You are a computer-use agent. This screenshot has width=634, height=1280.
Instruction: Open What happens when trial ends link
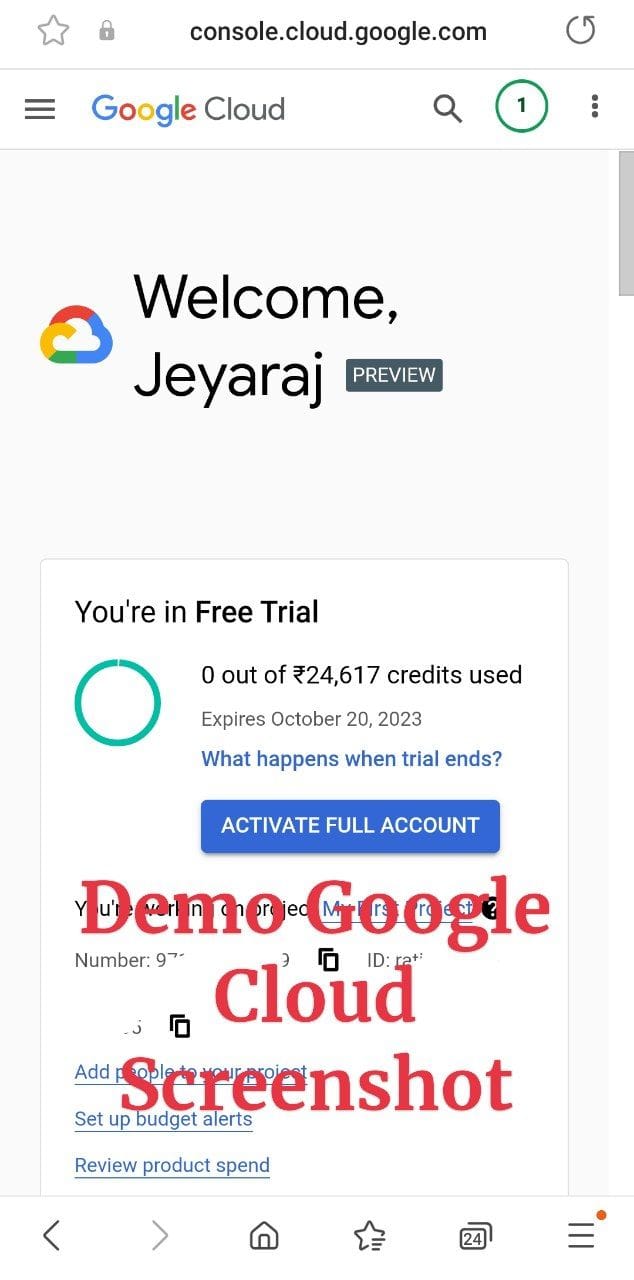[x=351, y=759]
